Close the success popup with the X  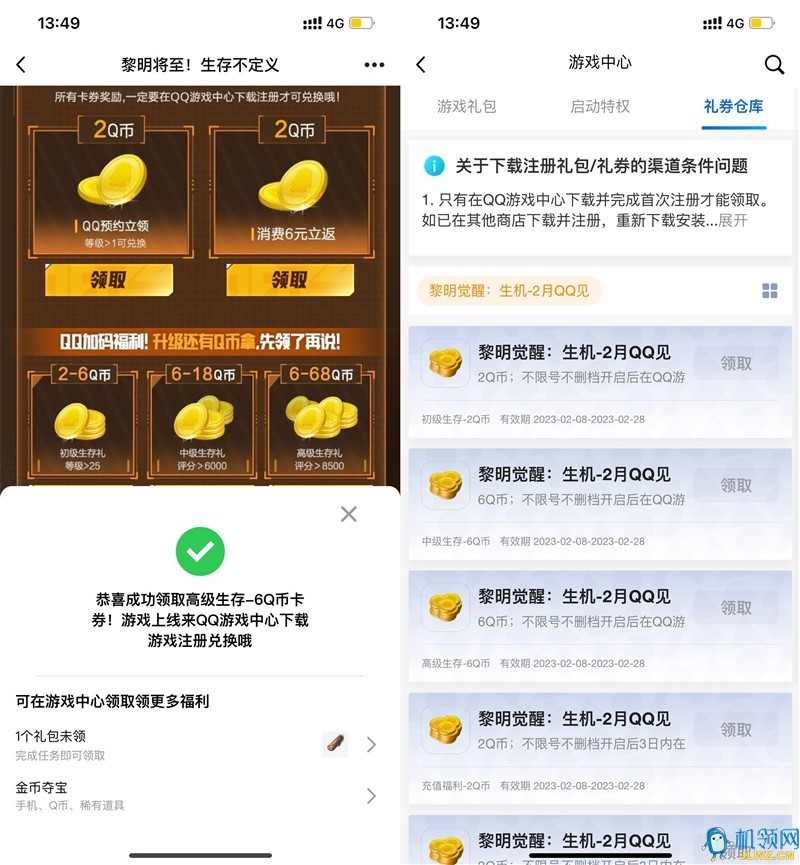[x=348, y=514]
